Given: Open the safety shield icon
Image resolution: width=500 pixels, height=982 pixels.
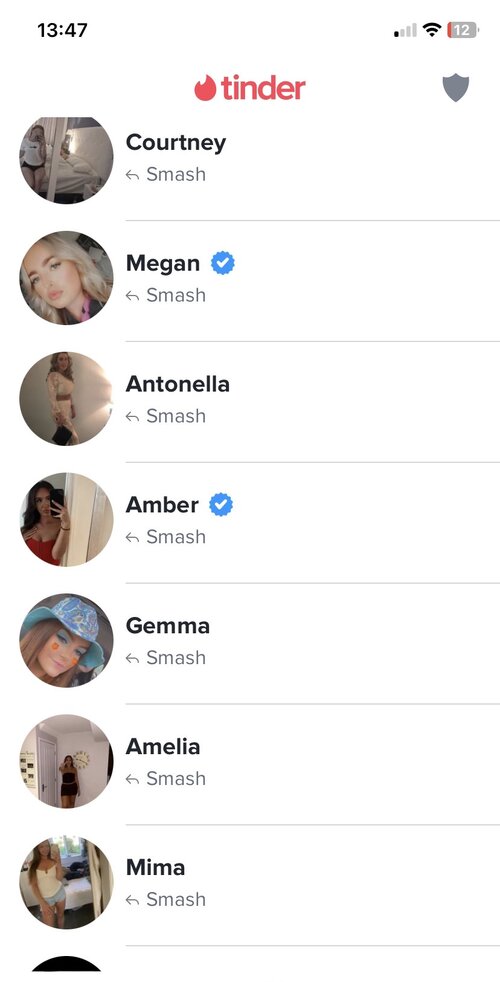Looking at the screenshot, I should (456, 88).
